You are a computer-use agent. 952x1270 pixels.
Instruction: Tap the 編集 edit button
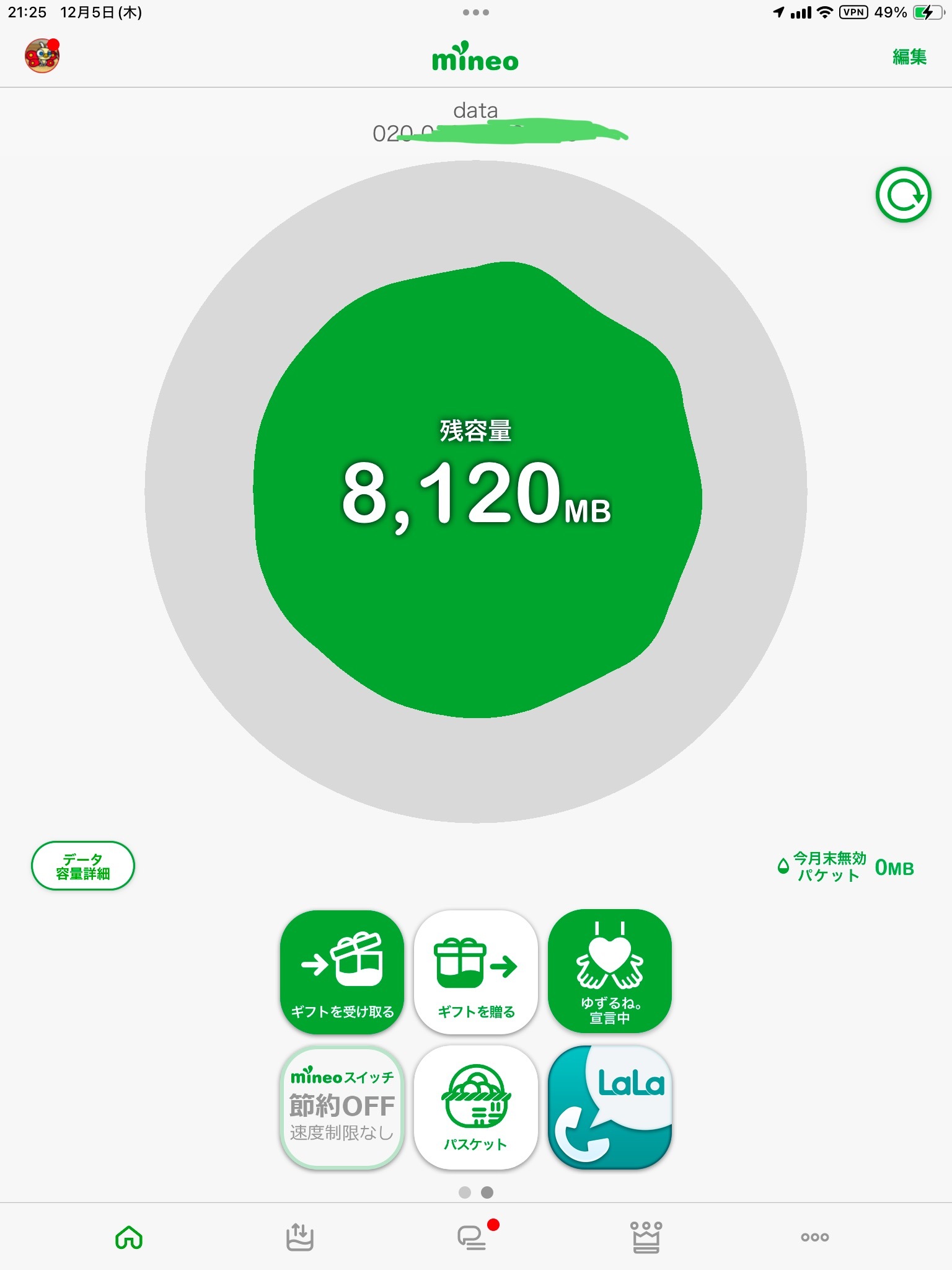pyautogui.click(x=909, y=57)
